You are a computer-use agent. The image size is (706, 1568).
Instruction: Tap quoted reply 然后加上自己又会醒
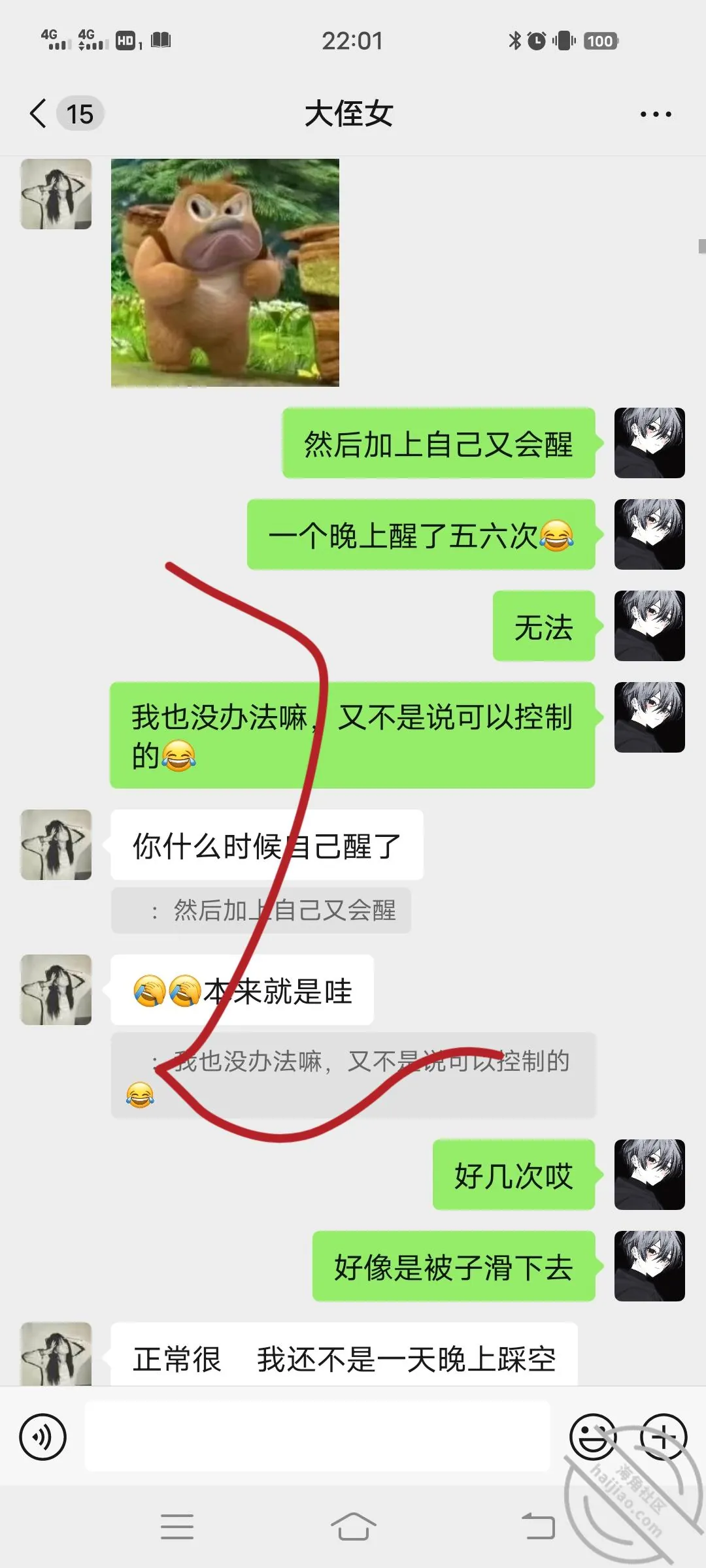pyautogui.click(x=261, y=910)
